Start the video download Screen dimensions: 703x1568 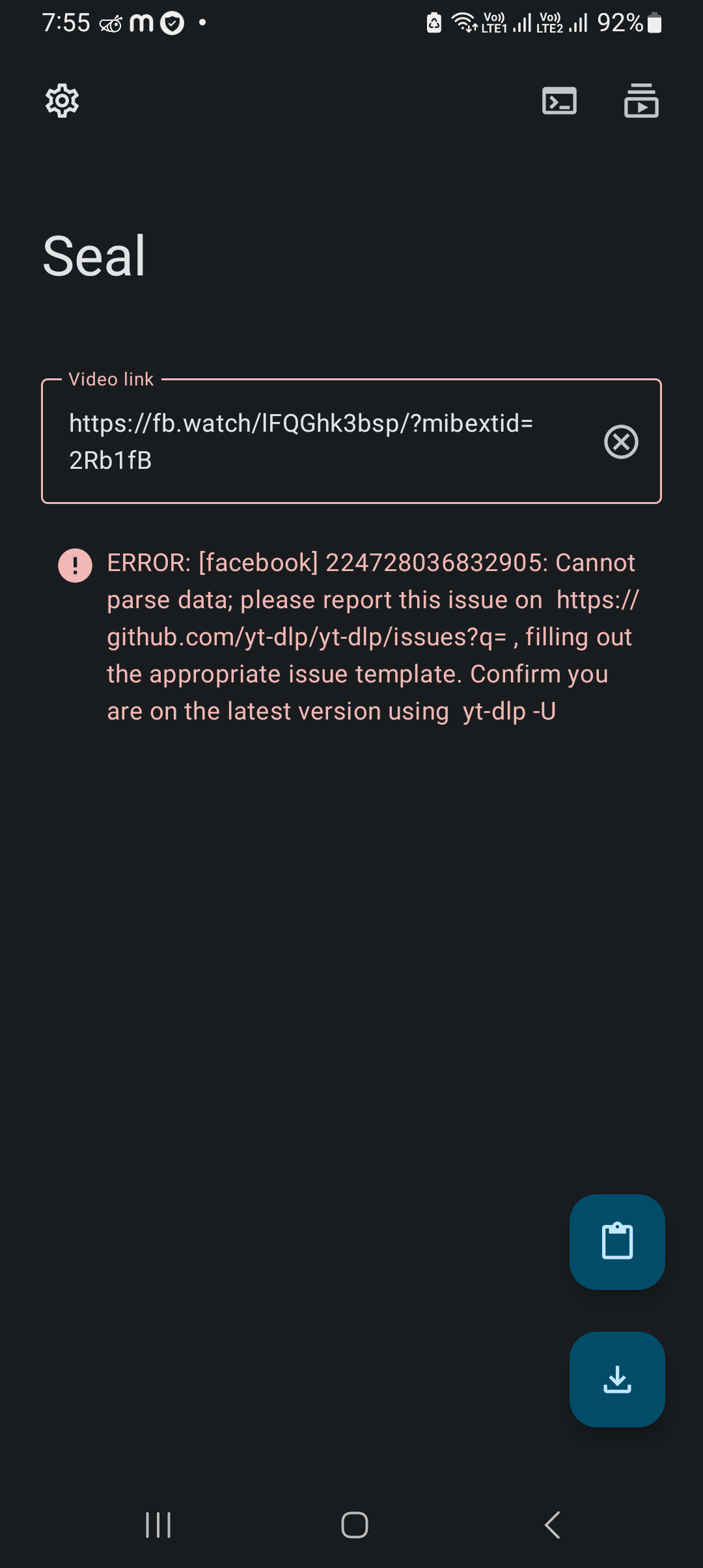[617, 1379]
